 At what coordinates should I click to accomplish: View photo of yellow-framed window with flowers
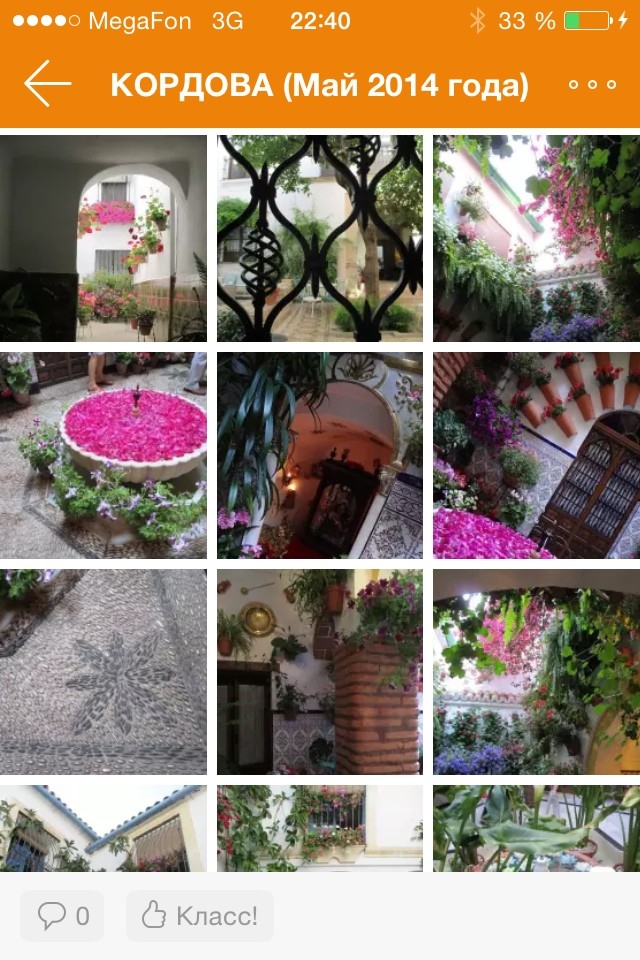(320, 828)
